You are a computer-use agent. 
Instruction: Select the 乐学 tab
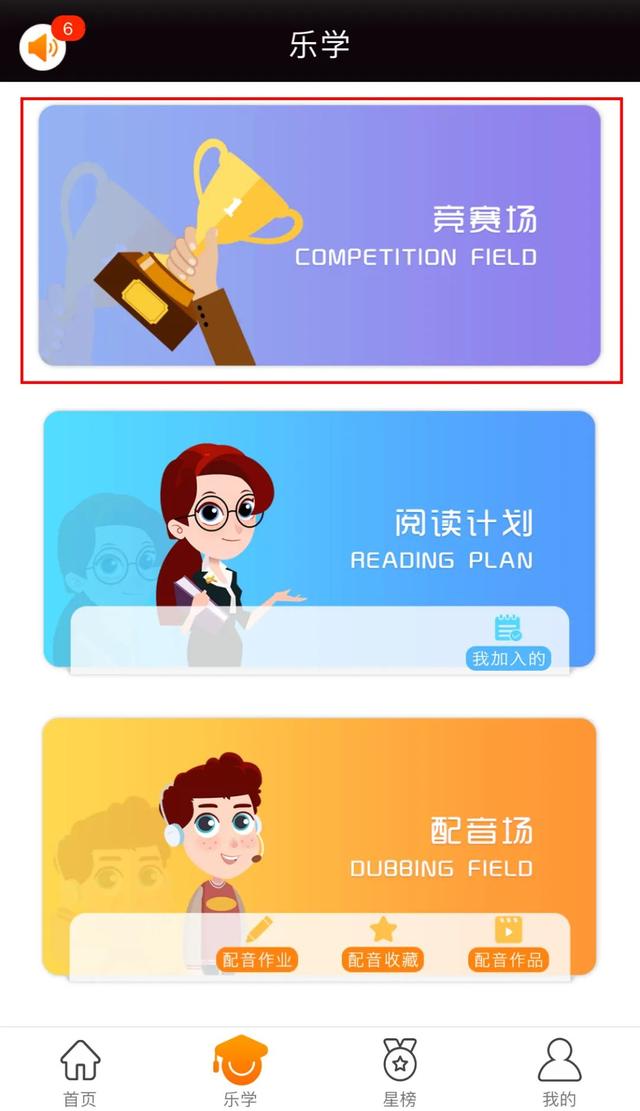pos(240,1072)
